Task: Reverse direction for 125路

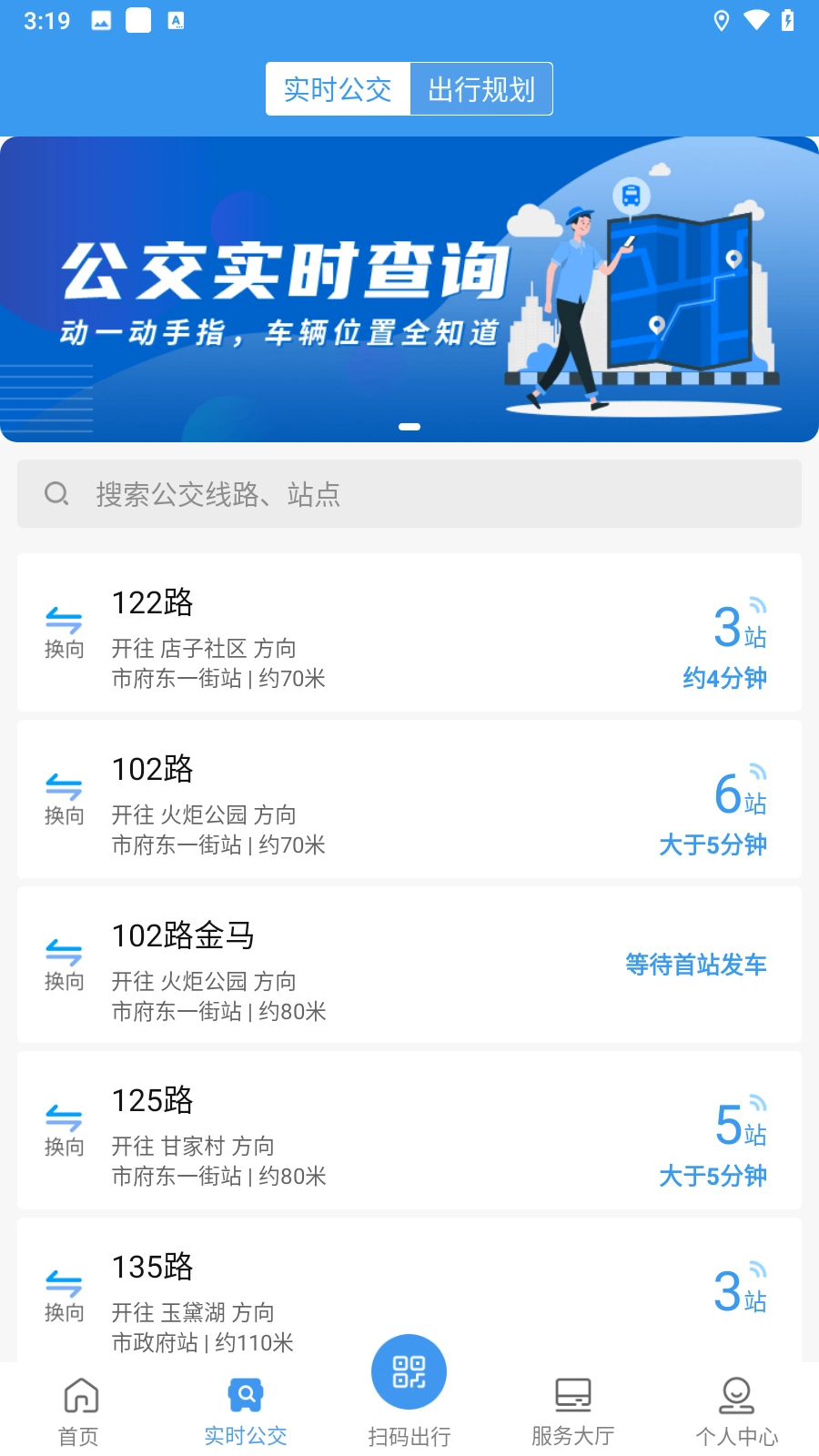Action: coord(64,1131)
